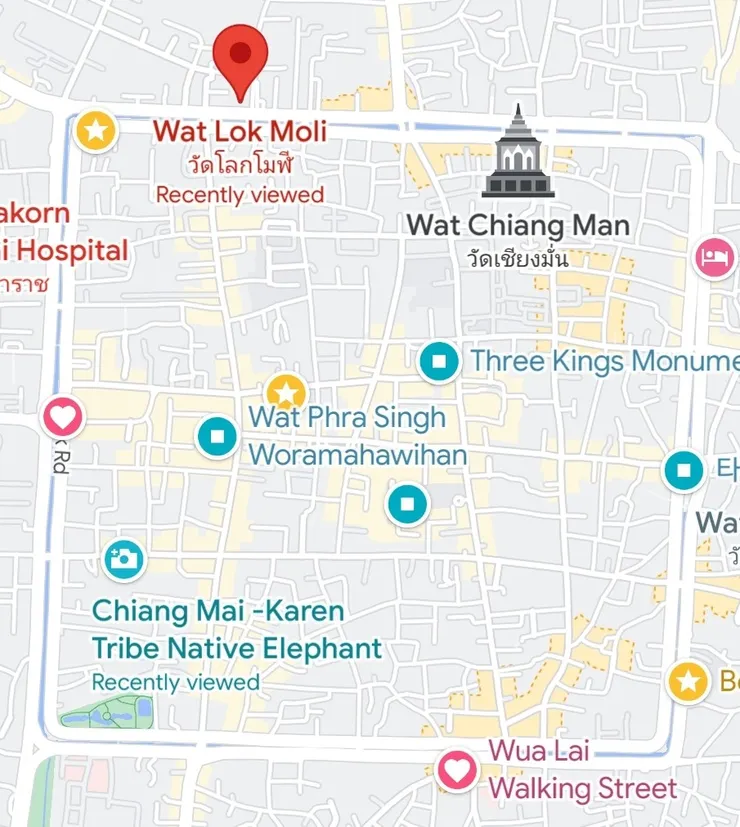The width and height of the screenshot is (740, 827).
Task: Tap the camera marker for Karen Tribe Native Elephant
Action: (124, 558)
